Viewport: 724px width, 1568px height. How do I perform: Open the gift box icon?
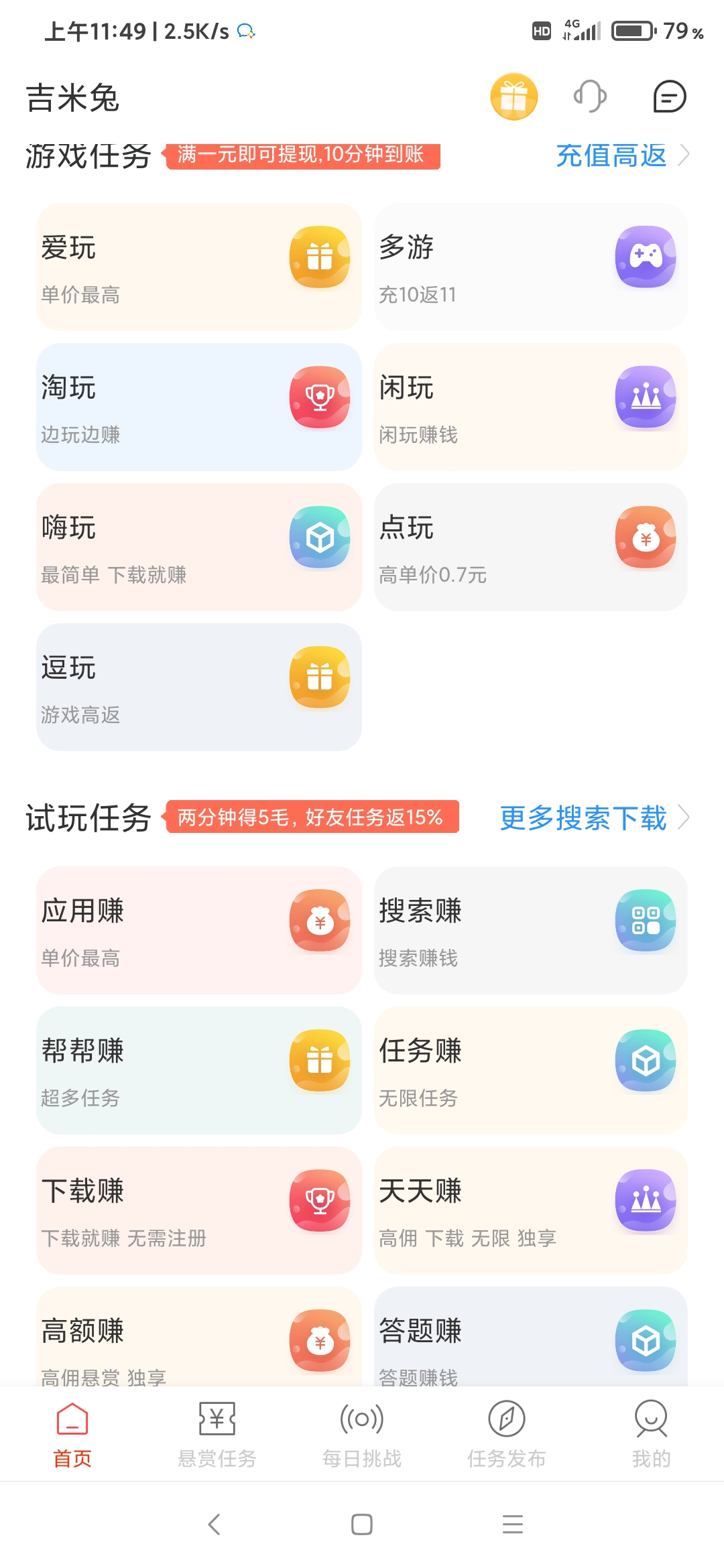[x=514, y=96]
